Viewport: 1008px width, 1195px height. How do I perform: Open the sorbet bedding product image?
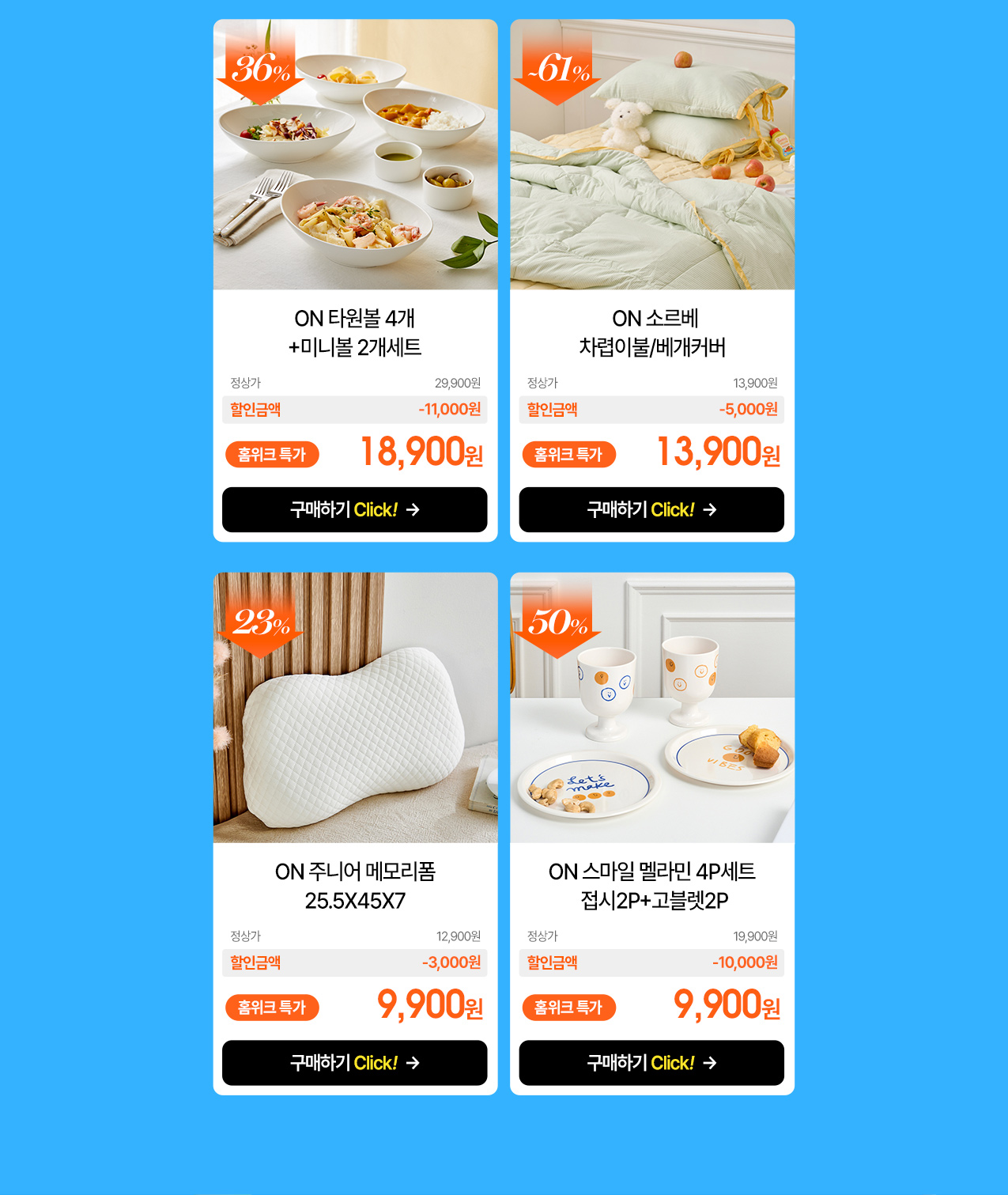[x=652, y=155]
